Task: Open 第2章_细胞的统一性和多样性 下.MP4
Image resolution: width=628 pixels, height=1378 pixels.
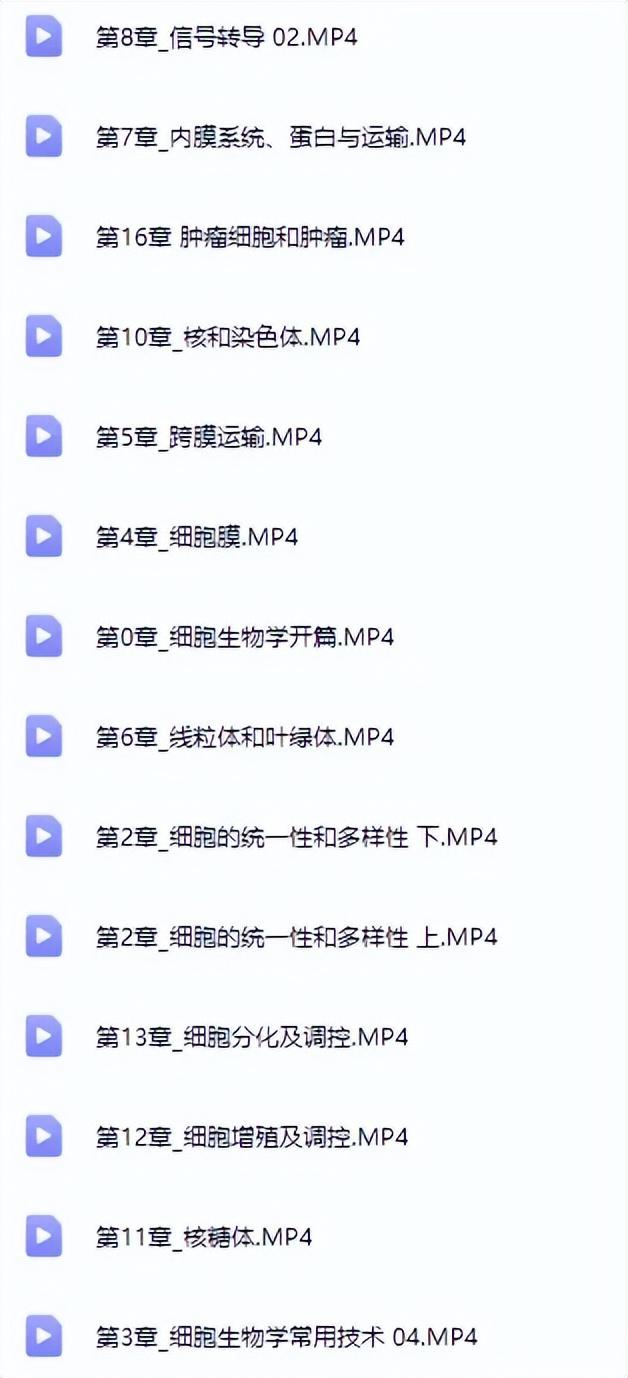Action: tap(296, 837)
